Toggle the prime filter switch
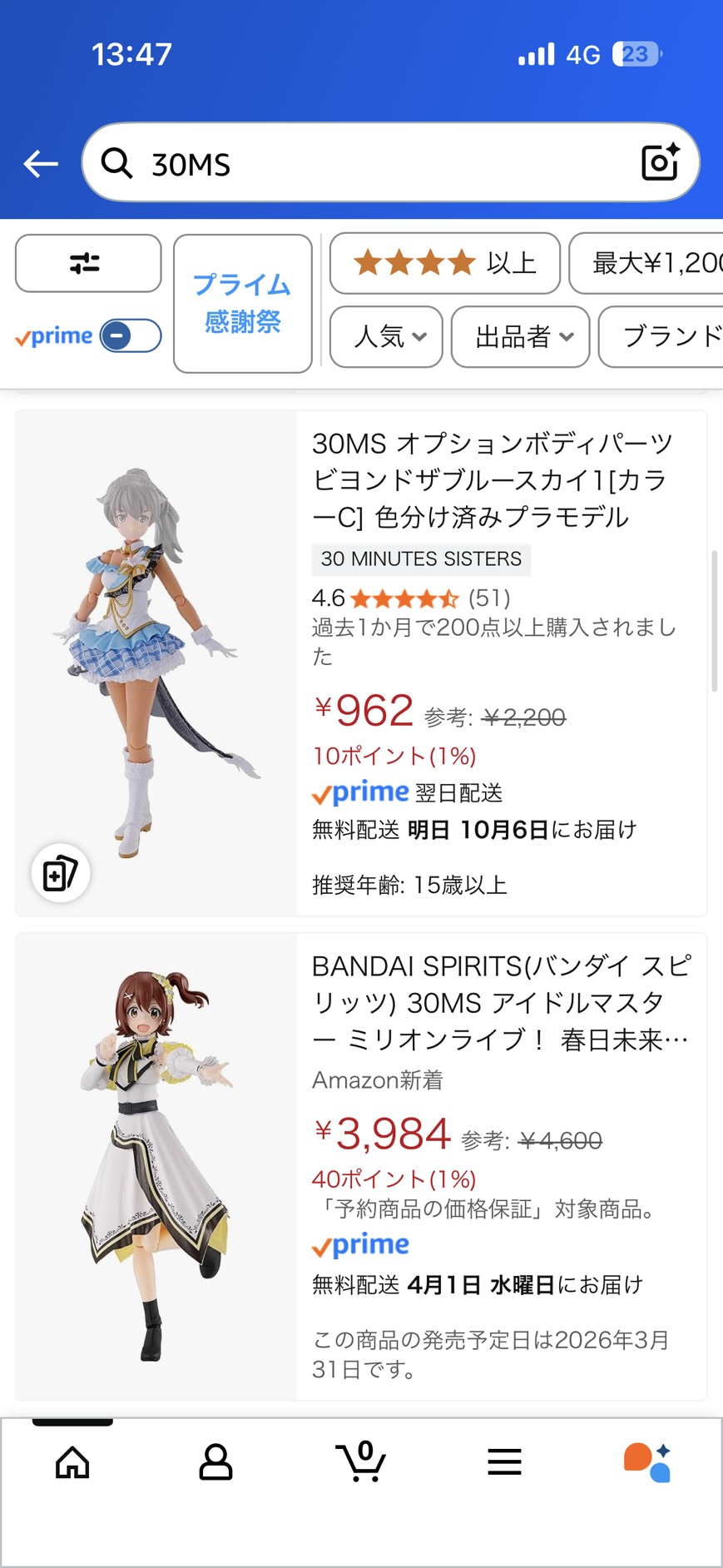 click(130, 336)
